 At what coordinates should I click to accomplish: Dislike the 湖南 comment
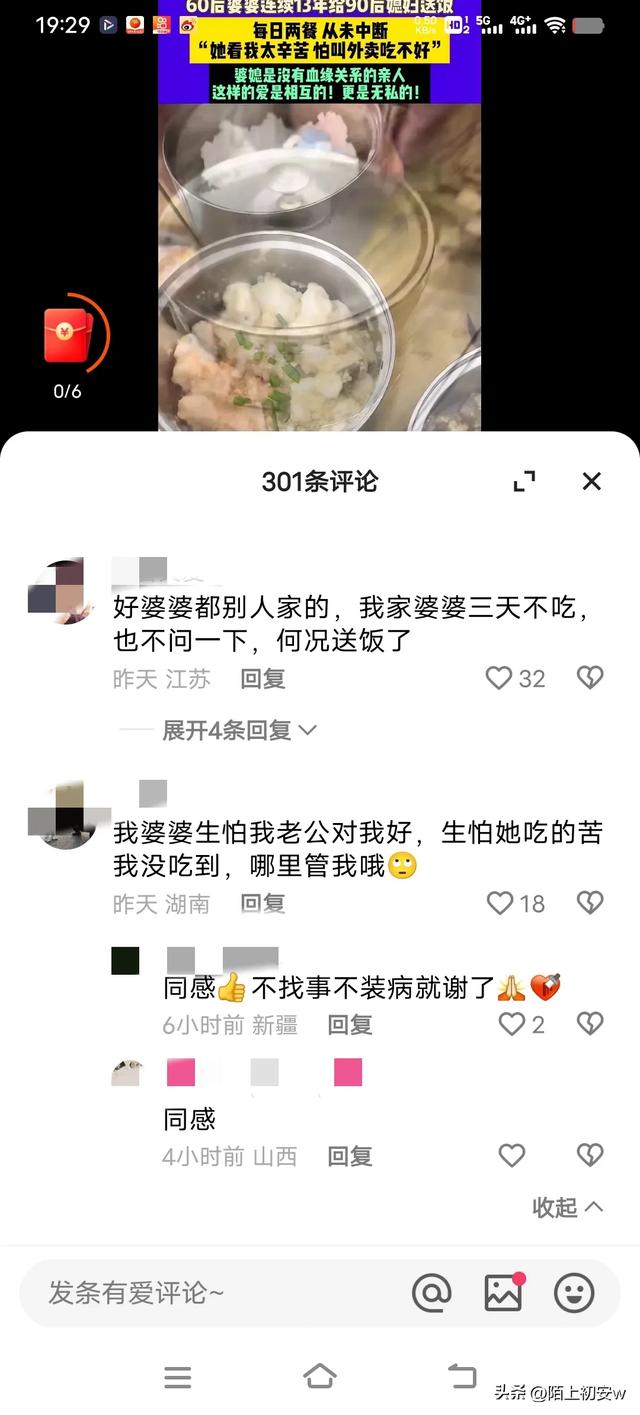[590, 904]
